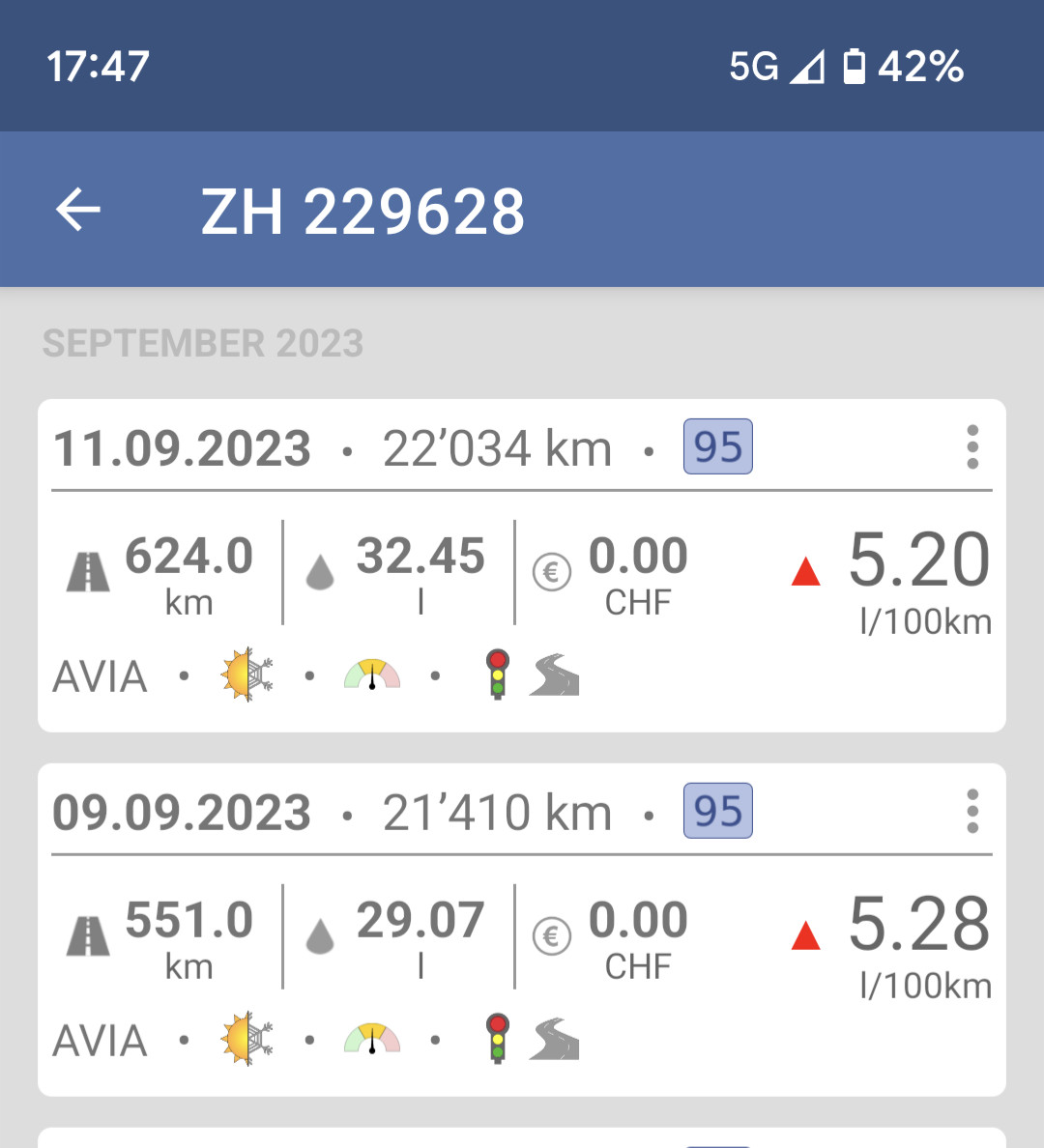Open overflow menu for the 11.09.2023 entry
The image size is (1044, 1148).
(971, 447)
